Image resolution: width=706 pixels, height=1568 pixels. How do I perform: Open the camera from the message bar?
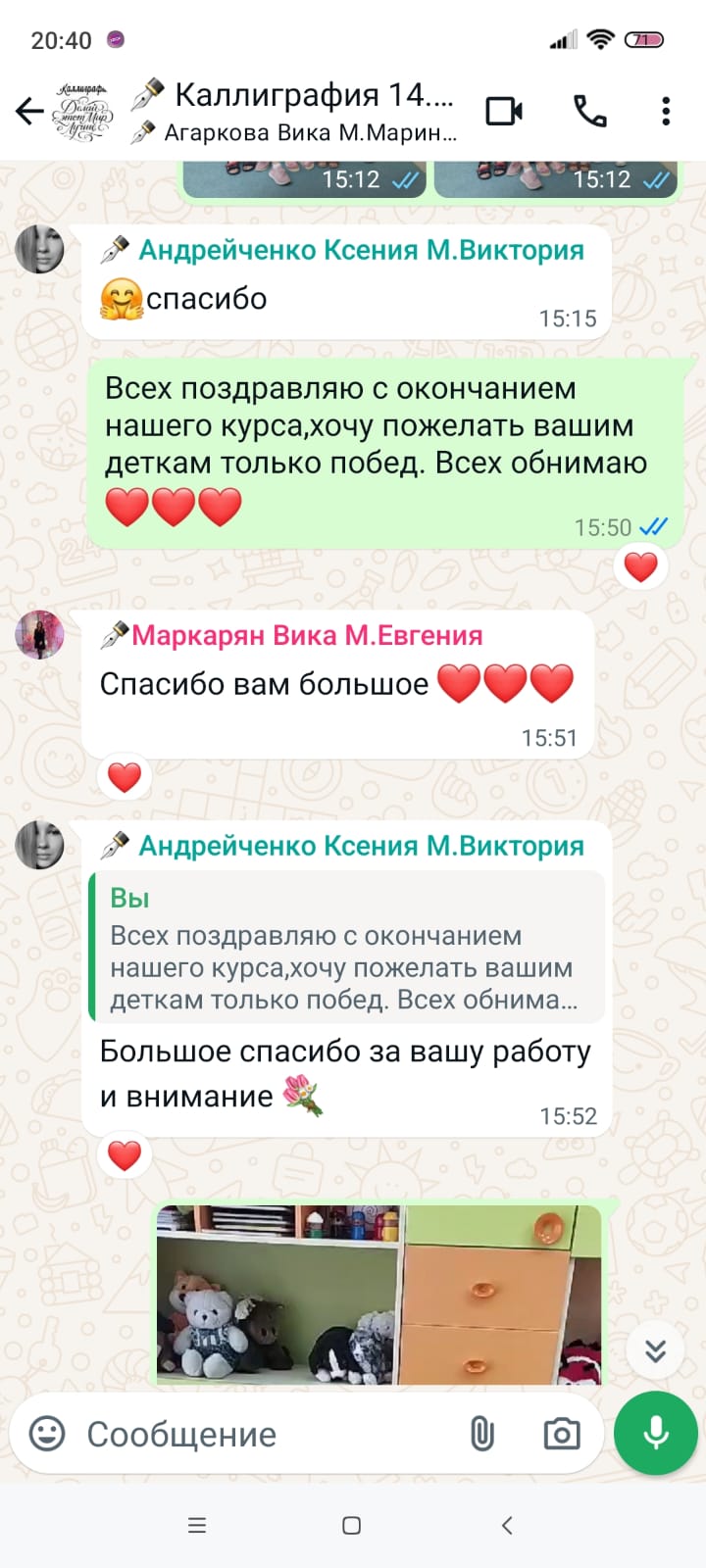pos(562,1435)
